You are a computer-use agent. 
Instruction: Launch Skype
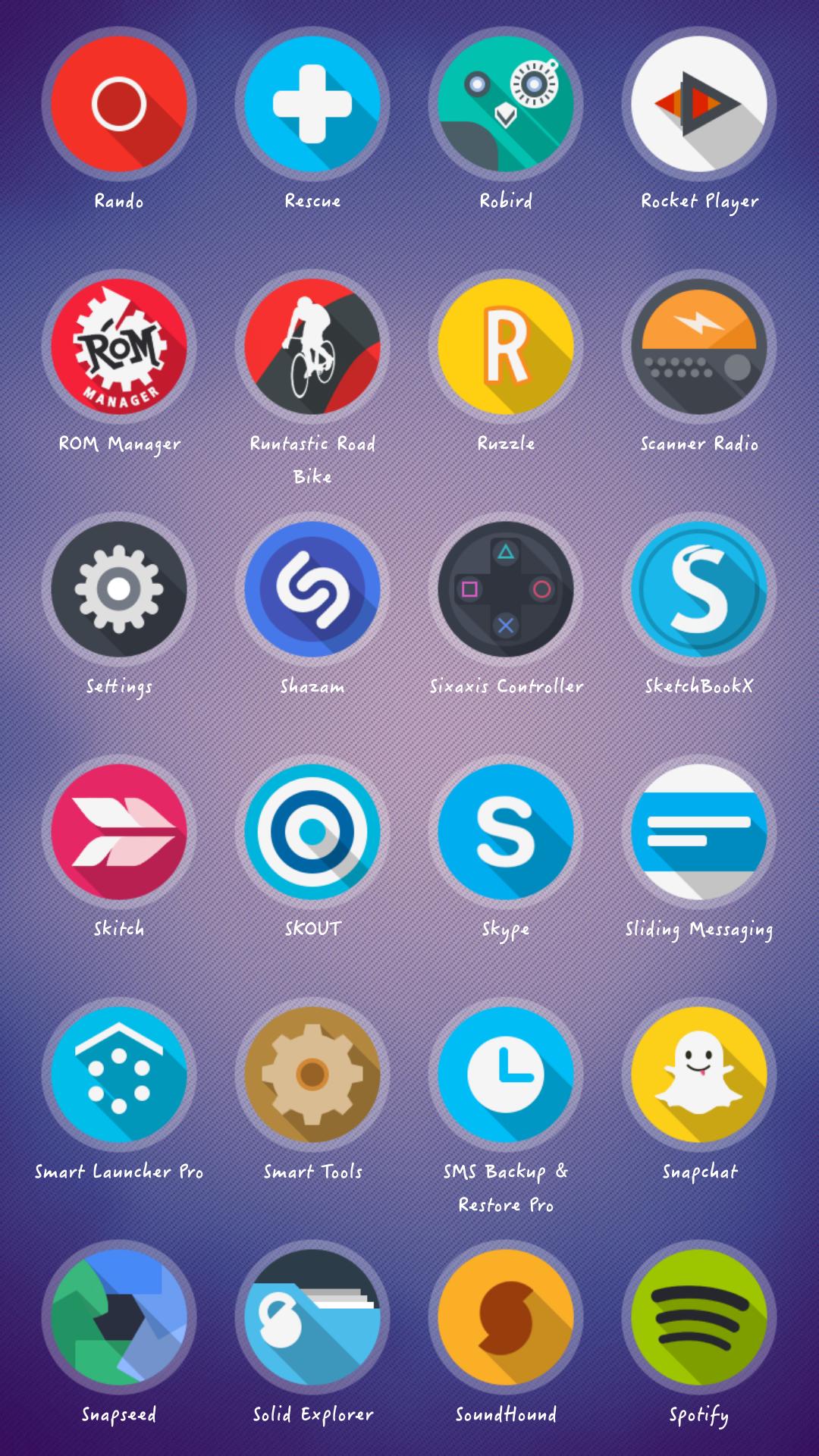[x=506, y=831]
